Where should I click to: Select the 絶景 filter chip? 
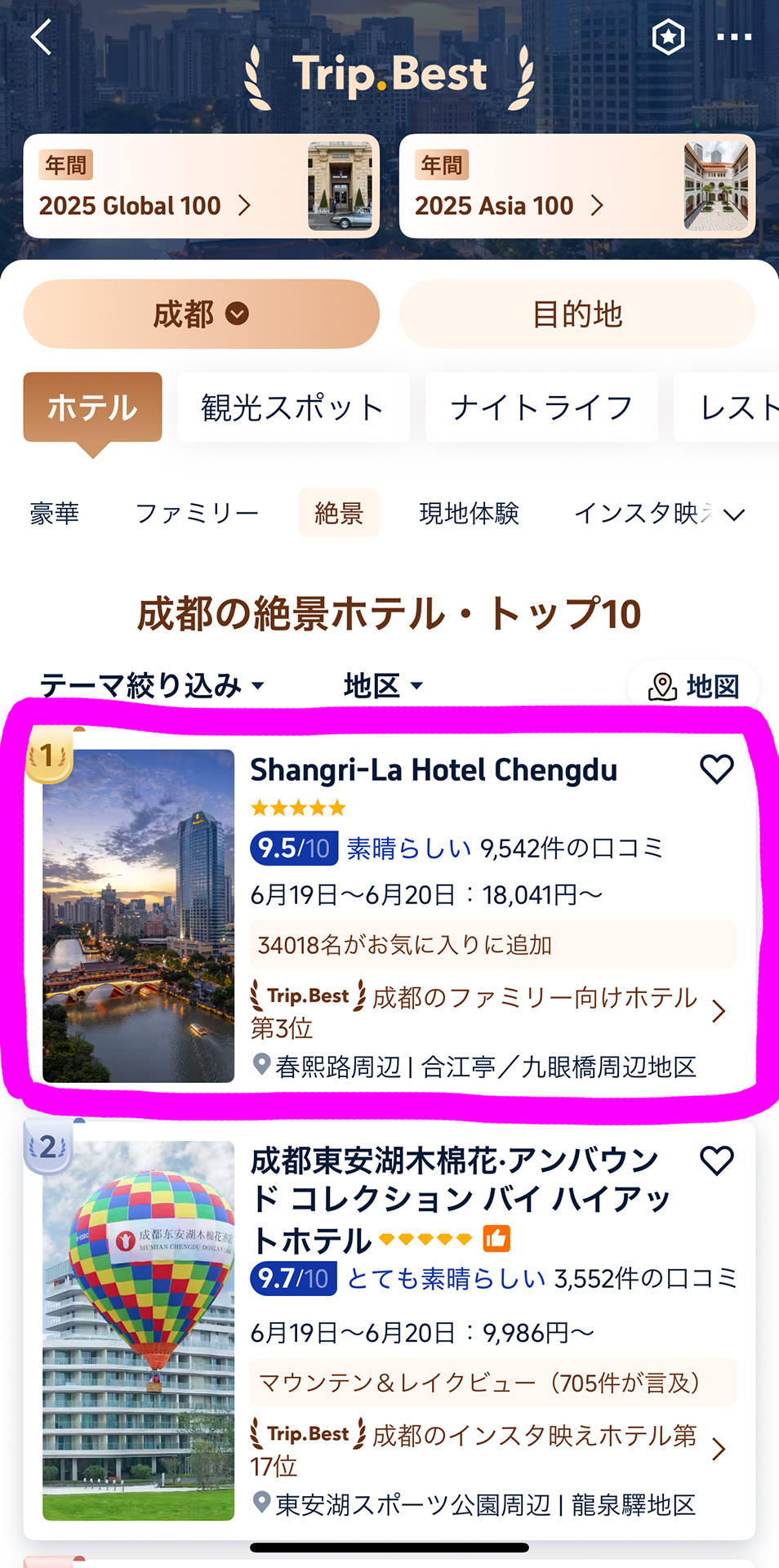[339, 513]
